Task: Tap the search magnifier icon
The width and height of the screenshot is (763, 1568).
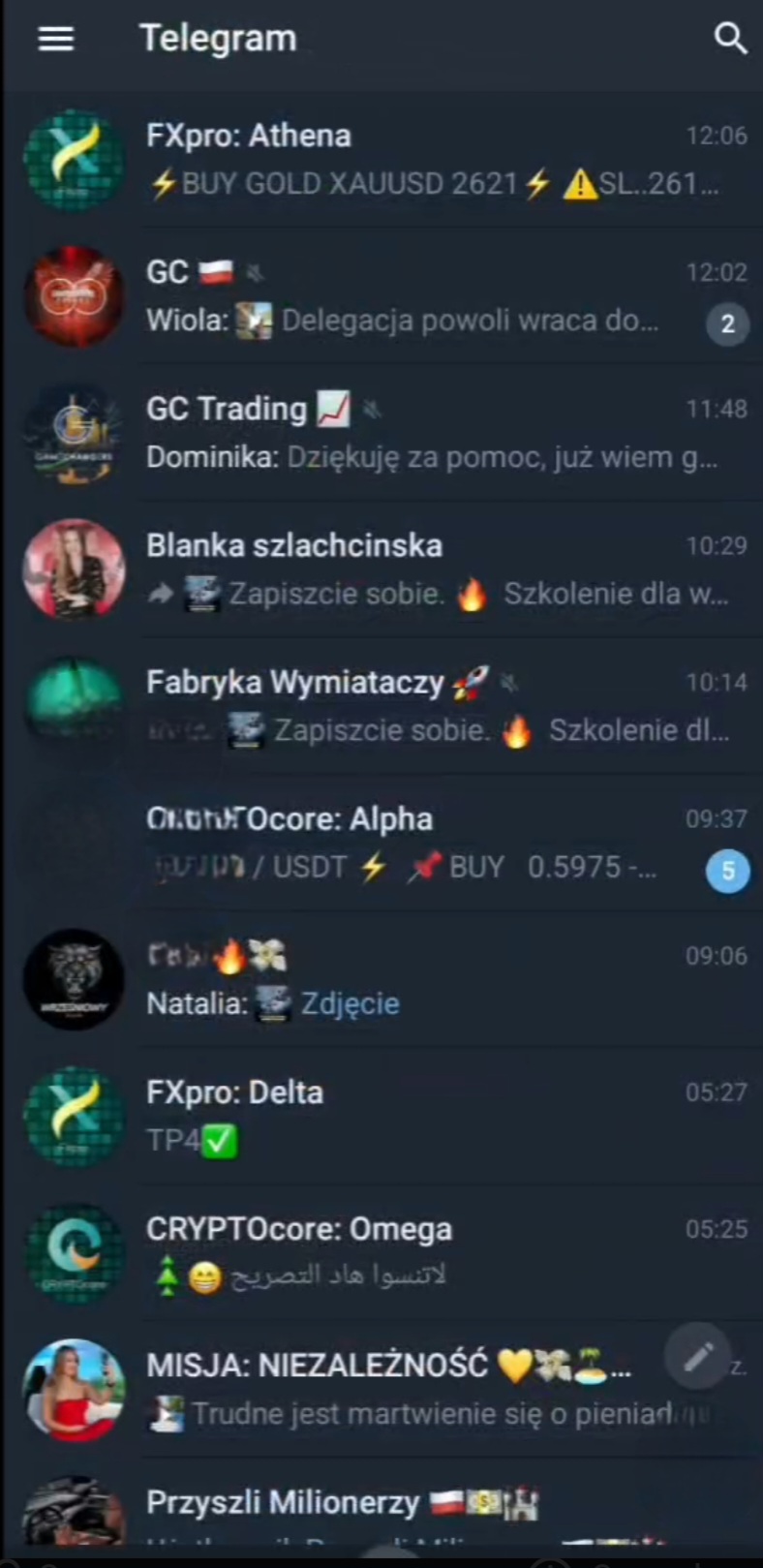Action: coord(729,39)
